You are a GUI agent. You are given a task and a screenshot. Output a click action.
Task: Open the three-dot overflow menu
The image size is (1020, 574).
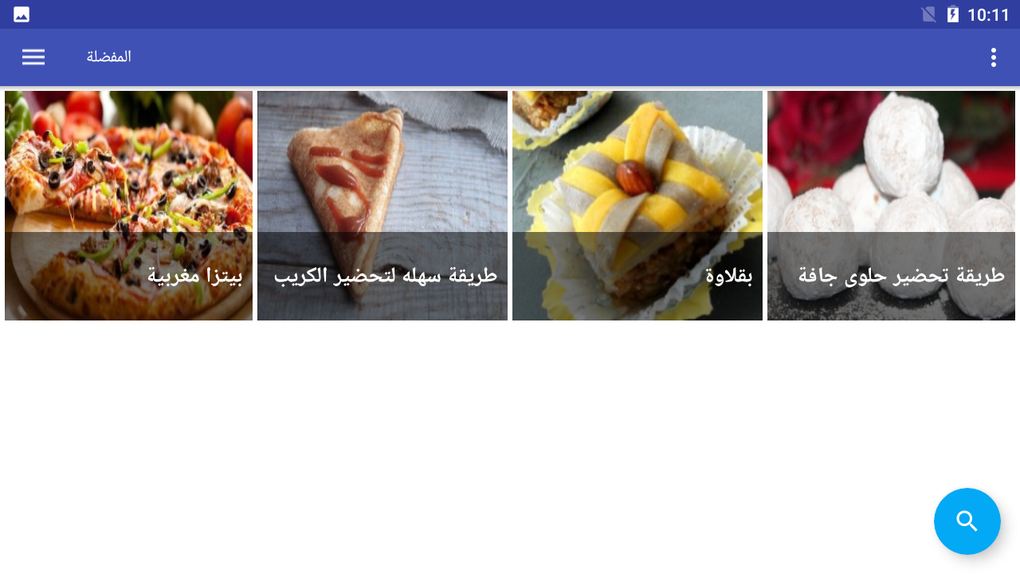click(x=992, y=57)
